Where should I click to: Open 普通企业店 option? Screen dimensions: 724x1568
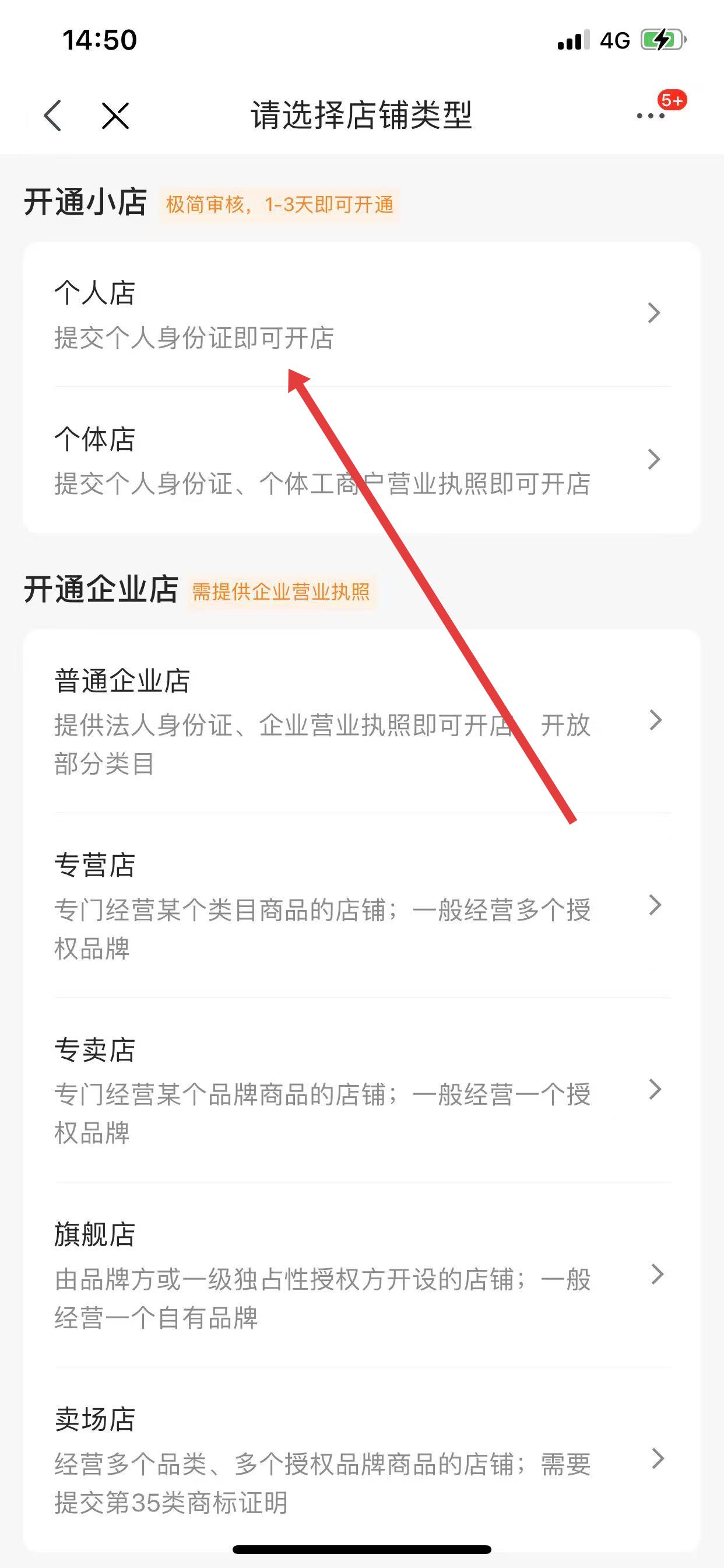[x=361, y=722]
